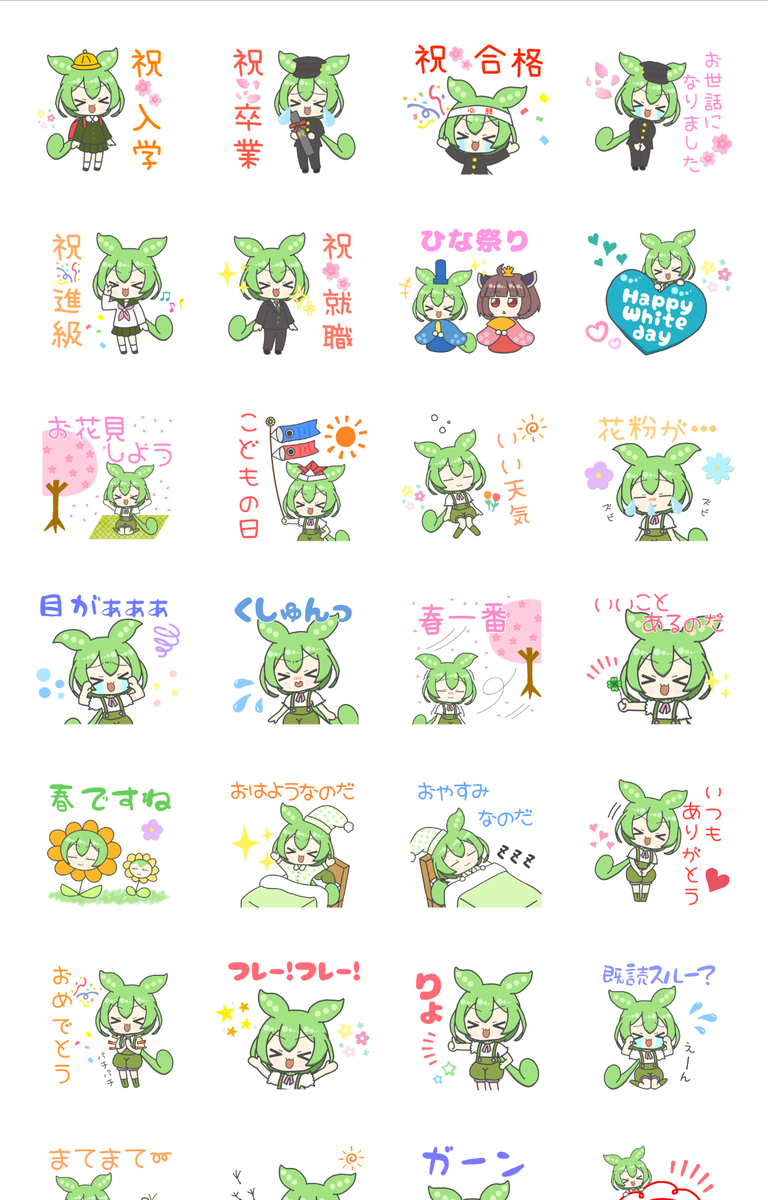This screenshot has height=1200, width=768.
Task: Select the 祝就職 sticker
Action: point(290,294)
